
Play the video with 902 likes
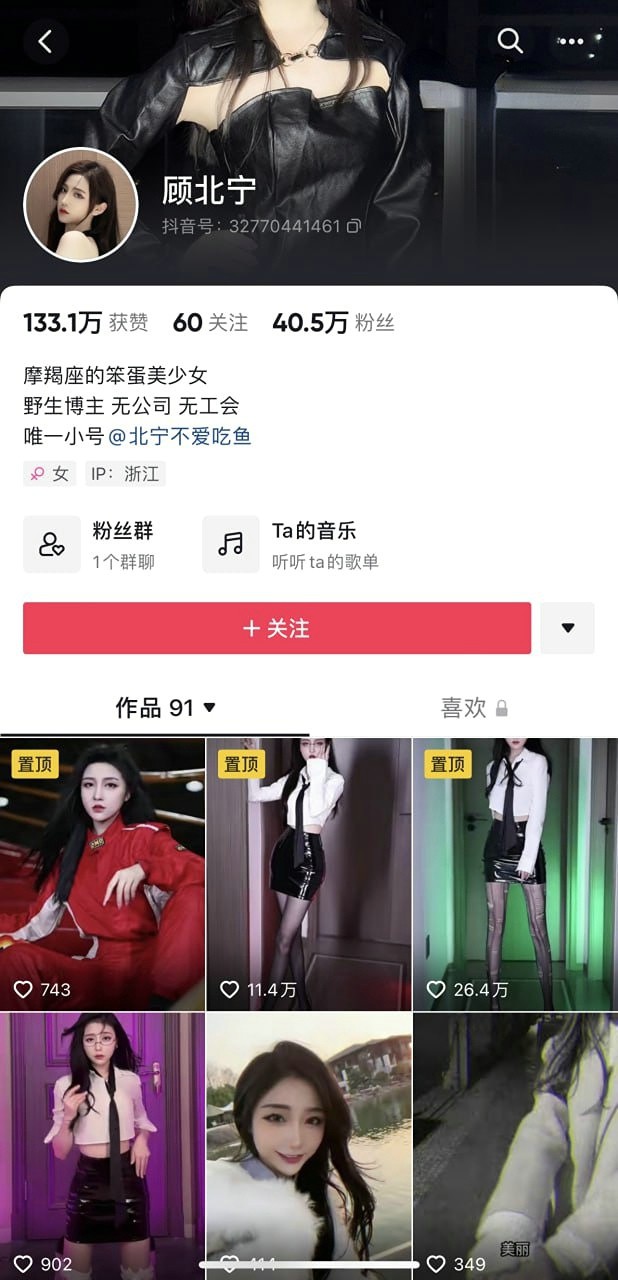102,1140
